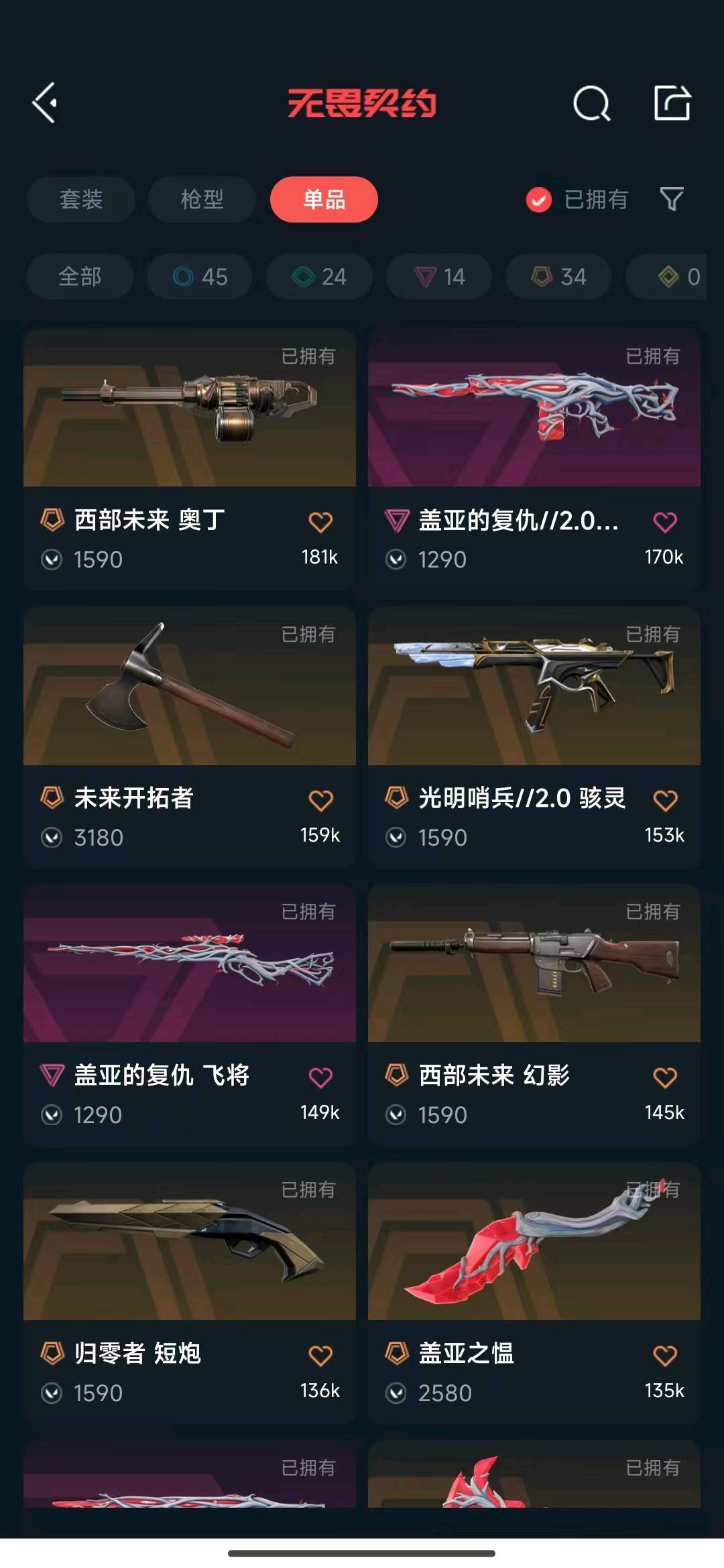
Task: Favorite the 盖亚的复仇 飞将 skin
Action: pos(320,1077)
